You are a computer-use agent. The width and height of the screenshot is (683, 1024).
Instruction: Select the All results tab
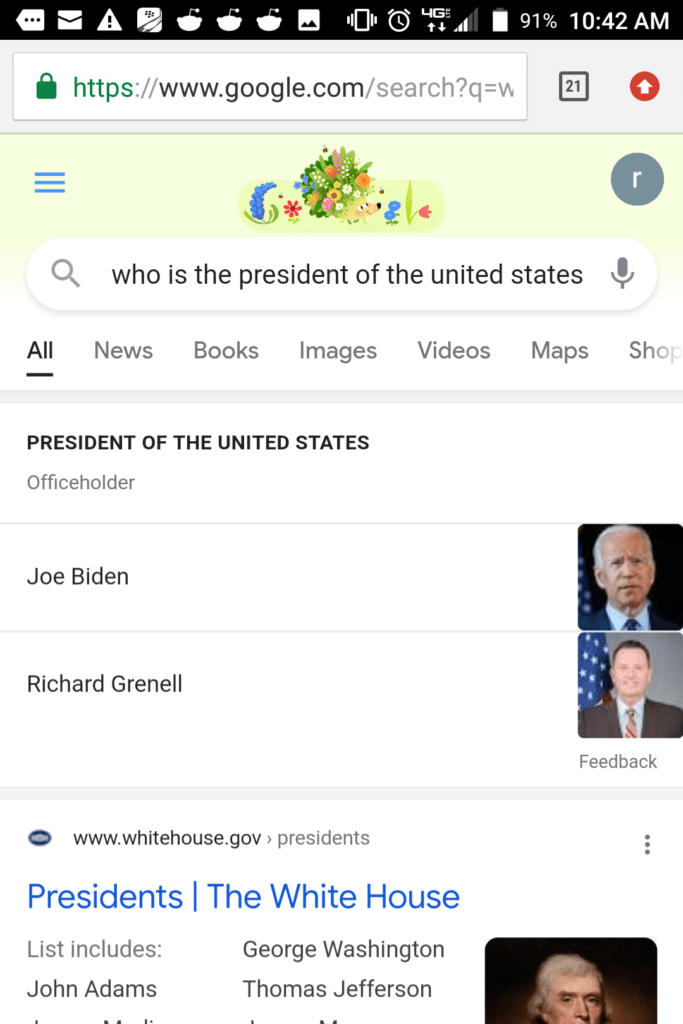(x=40, y=351)
